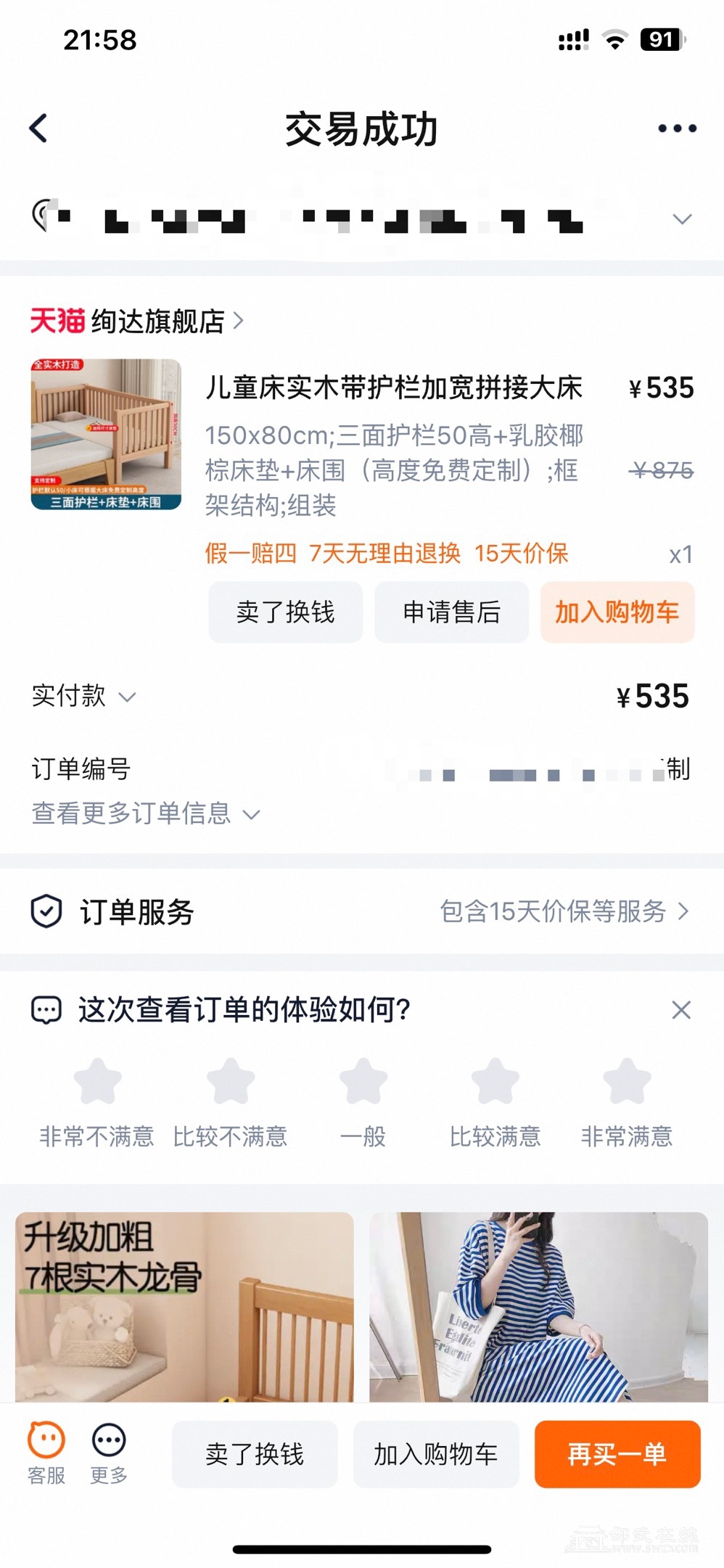724x1568 pixels.
Task: Tap the orange 加入购物车 under the product
Action: [x=617, y=612]
